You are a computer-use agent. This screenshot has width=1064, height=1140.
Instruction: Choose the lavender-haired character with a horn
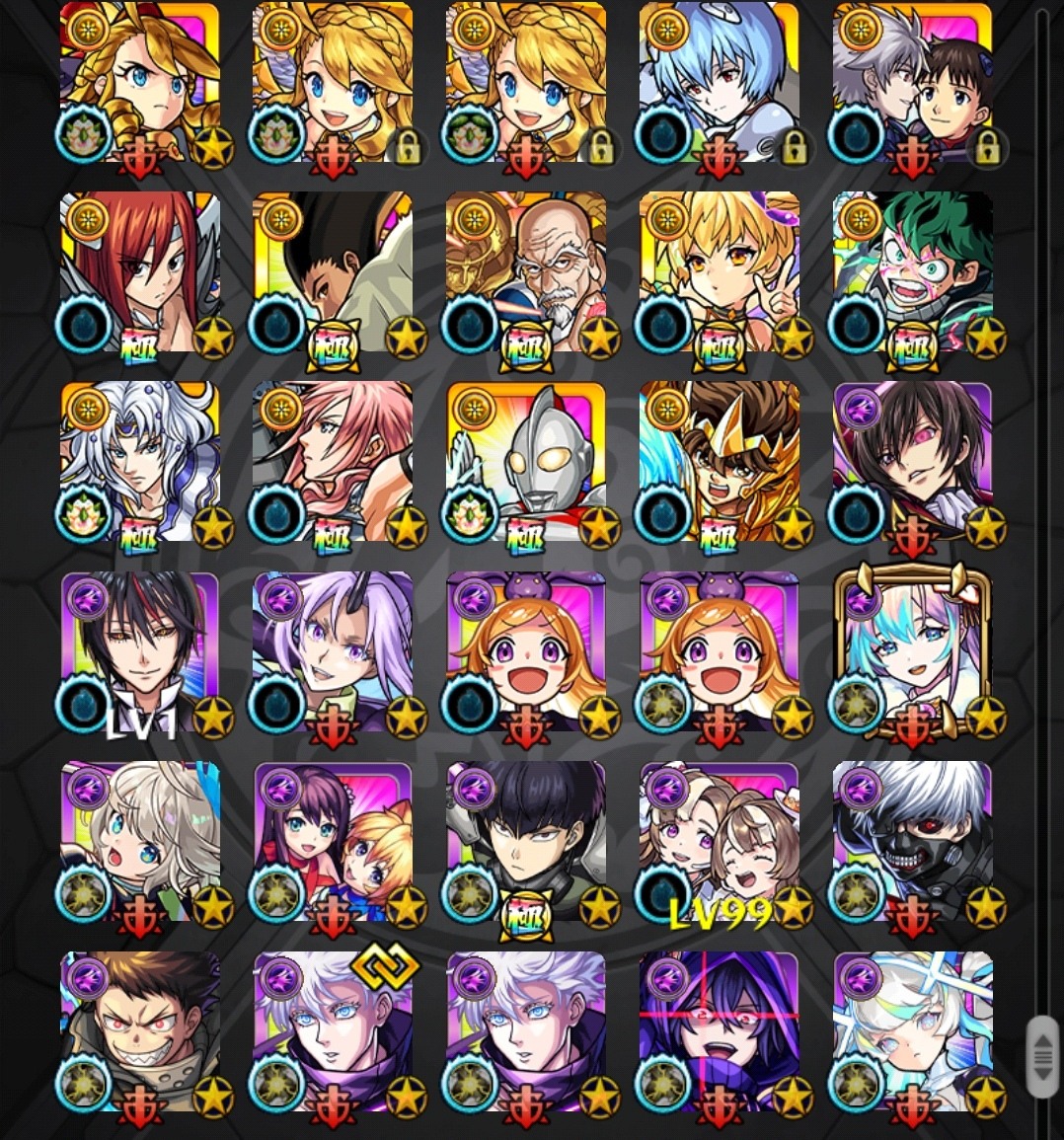tap(334, 652)
